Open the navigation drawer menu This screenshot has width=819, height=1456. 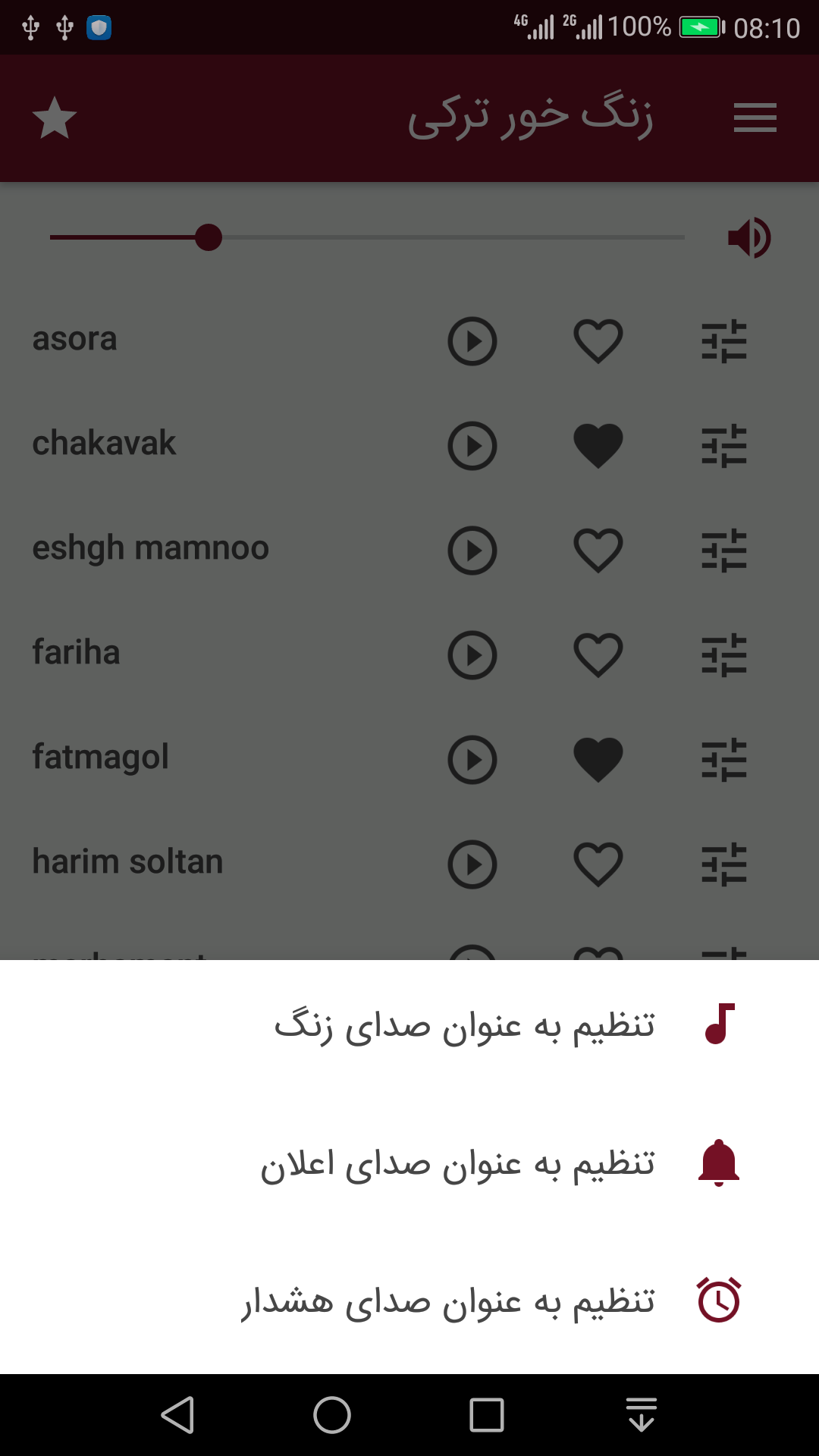[755, 118]
